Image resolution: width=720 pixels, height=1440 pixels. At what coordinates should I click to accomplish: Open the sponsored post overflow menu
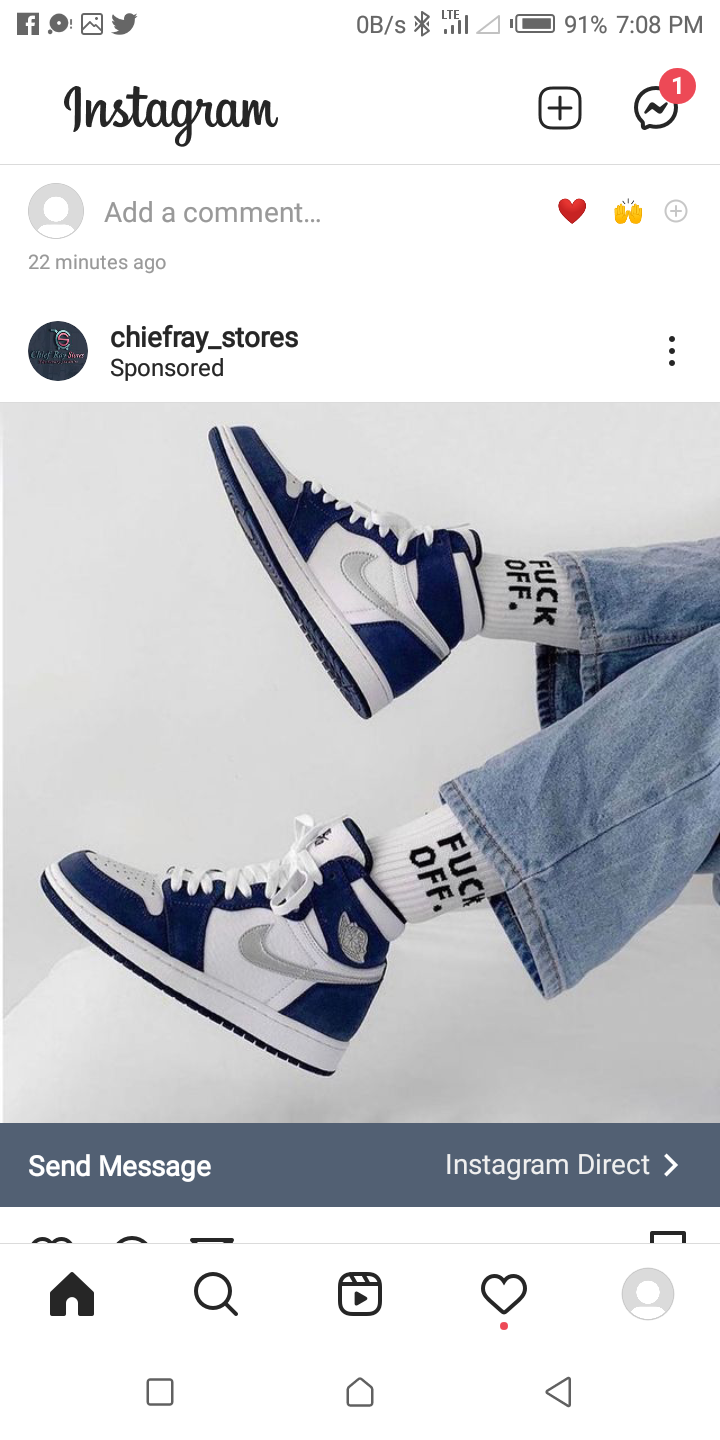672,351
